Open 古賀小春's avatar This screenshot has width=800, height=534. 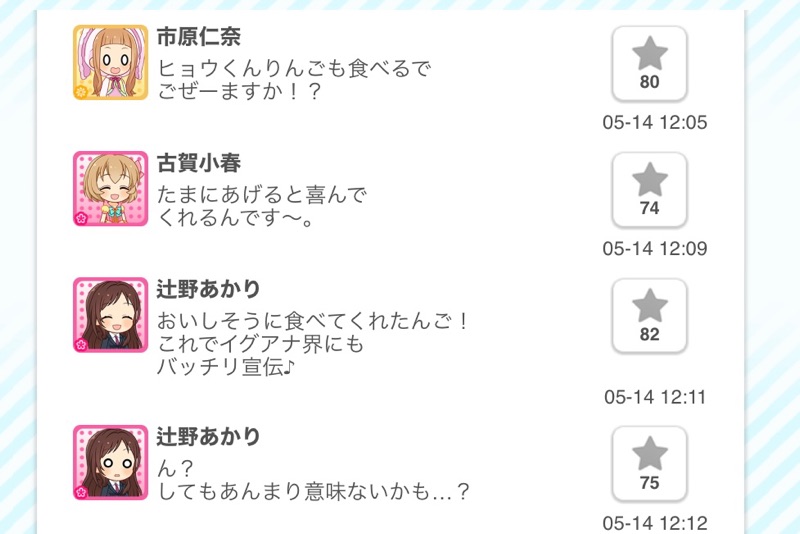(110, 189)
